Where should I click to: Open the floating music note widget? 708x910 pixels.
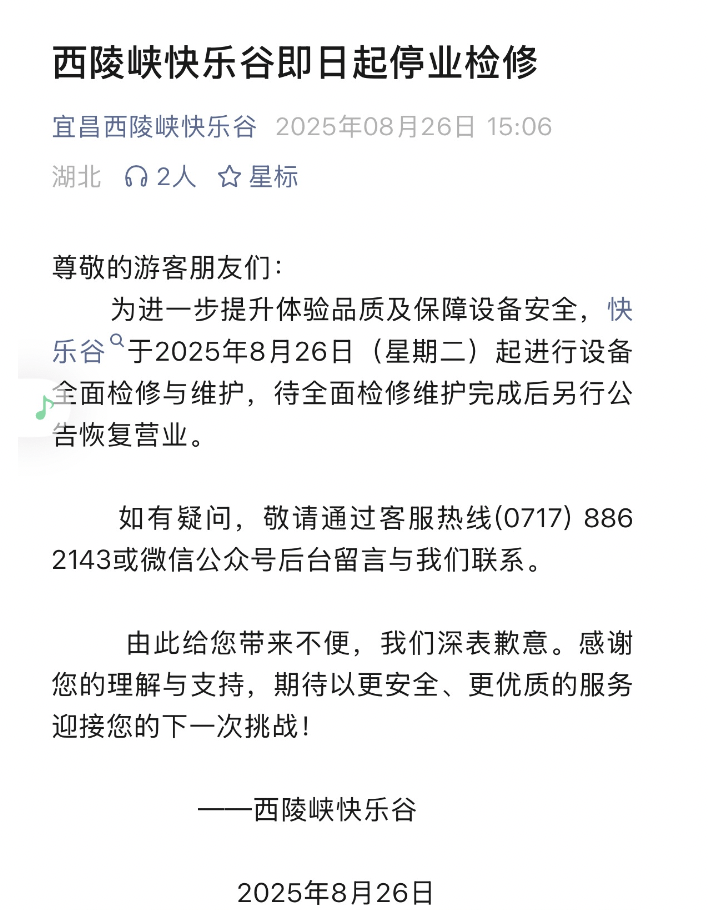(x=44, y=408)
